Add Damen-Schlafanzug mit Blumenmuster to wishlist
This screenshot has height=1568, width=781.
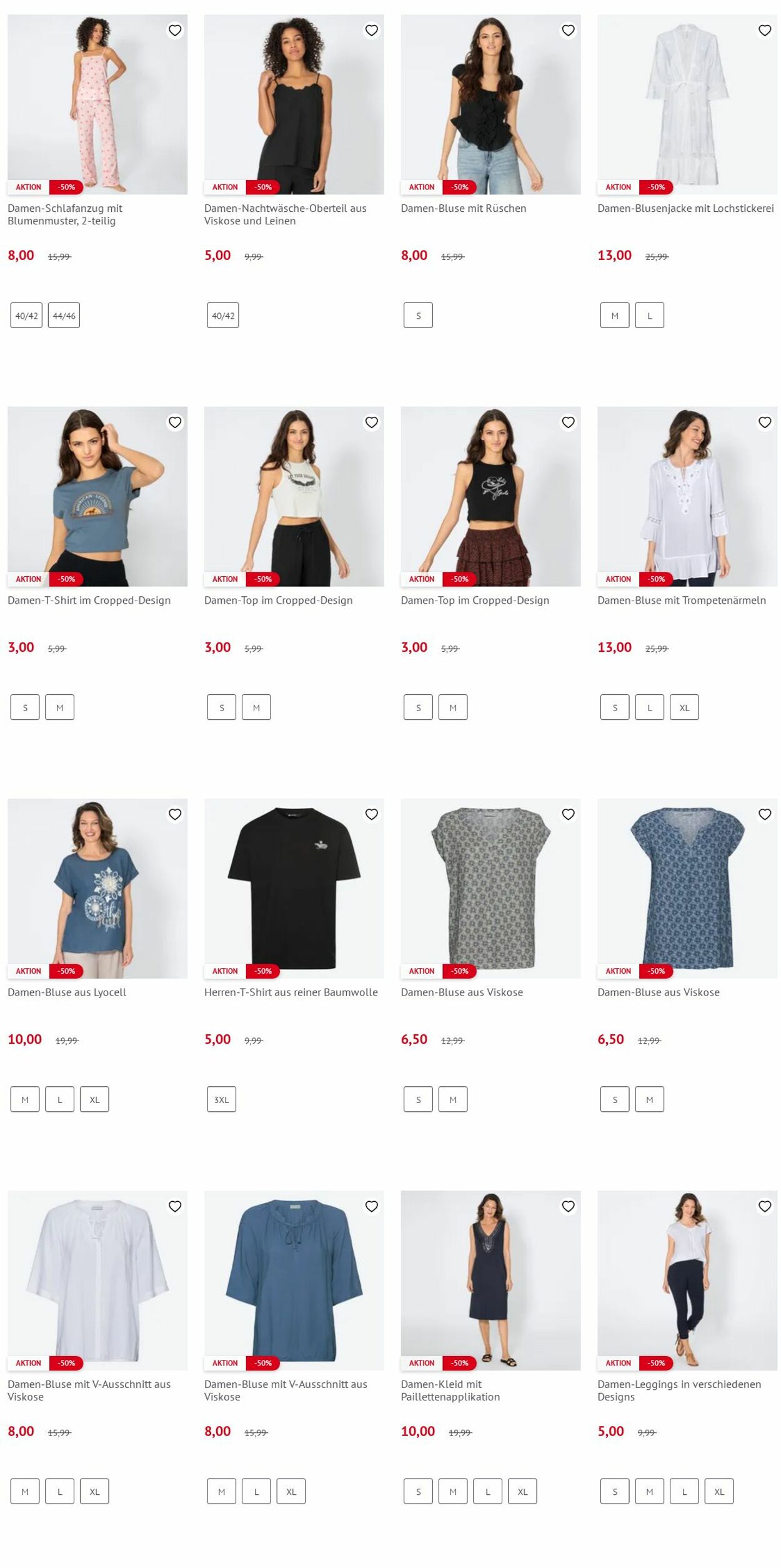[x=175, y=30]
